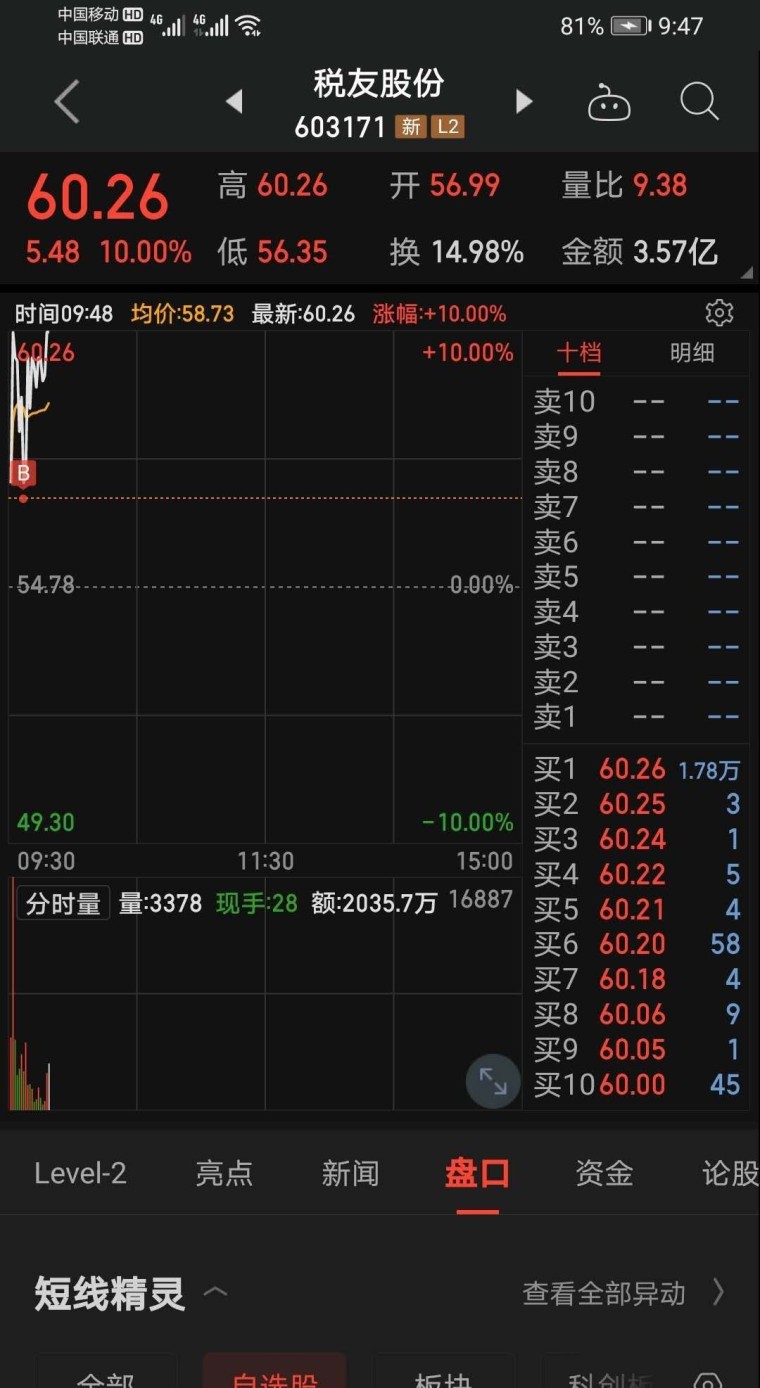The width and height of the screenshot is (760, 1388).
Task: Open the 新闻 tab
Action: [x=350, y=1173]
